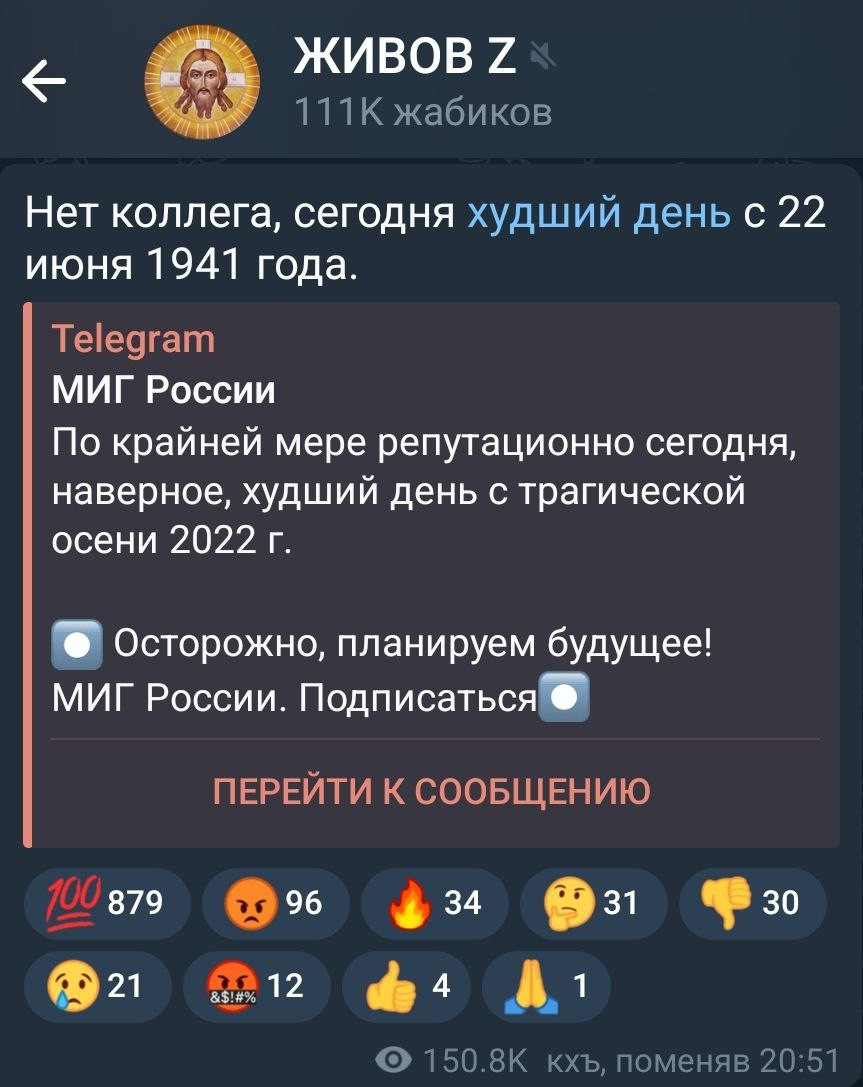The height and width of the screenshot is (1087, 863).
Task: Go back using the arrow icon
Action: [x=44, y=82]
